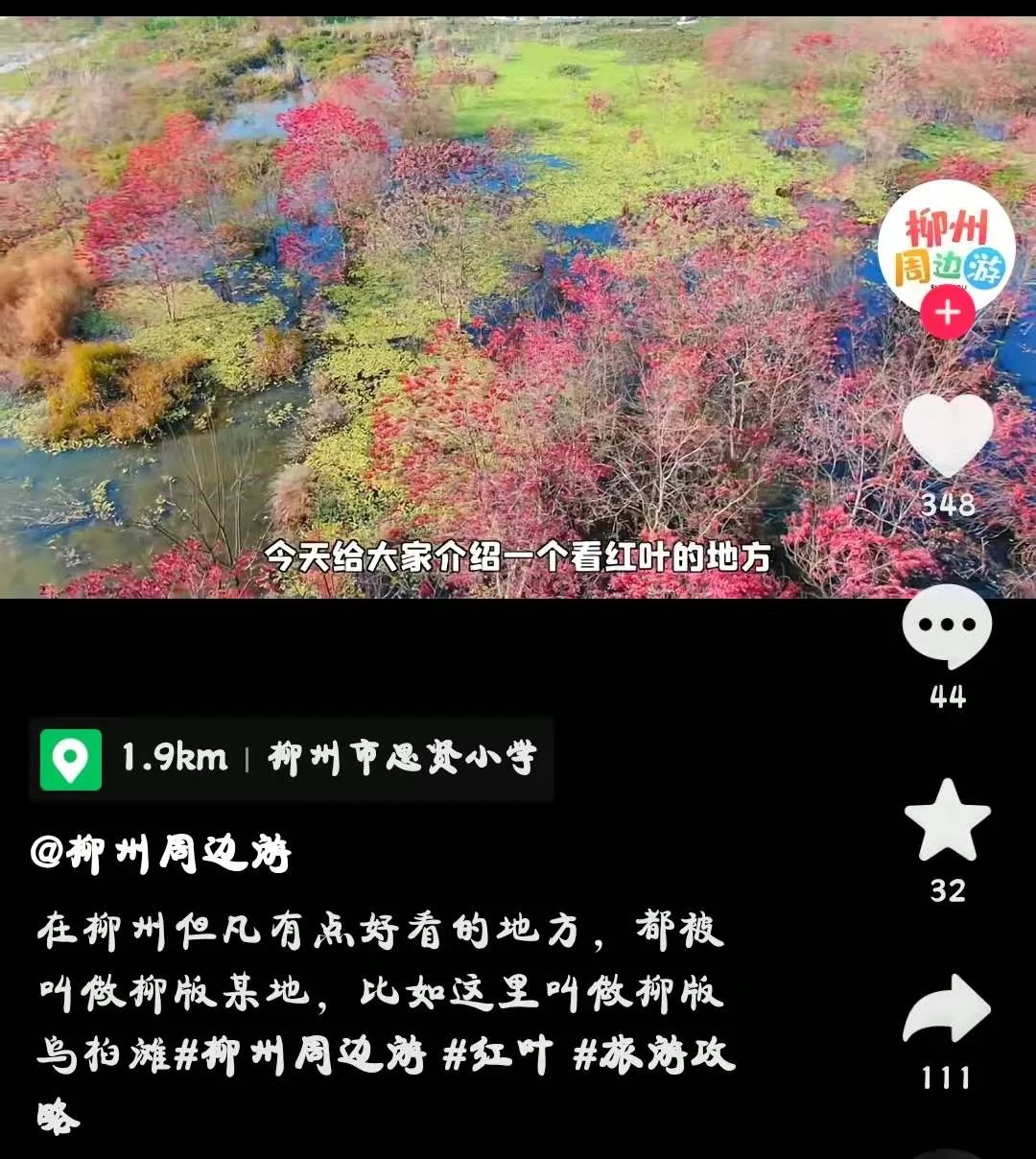This screenshot has width=1036, height=1159.
Task: Open hashtag #旅游攻略
Action: 654,1055
